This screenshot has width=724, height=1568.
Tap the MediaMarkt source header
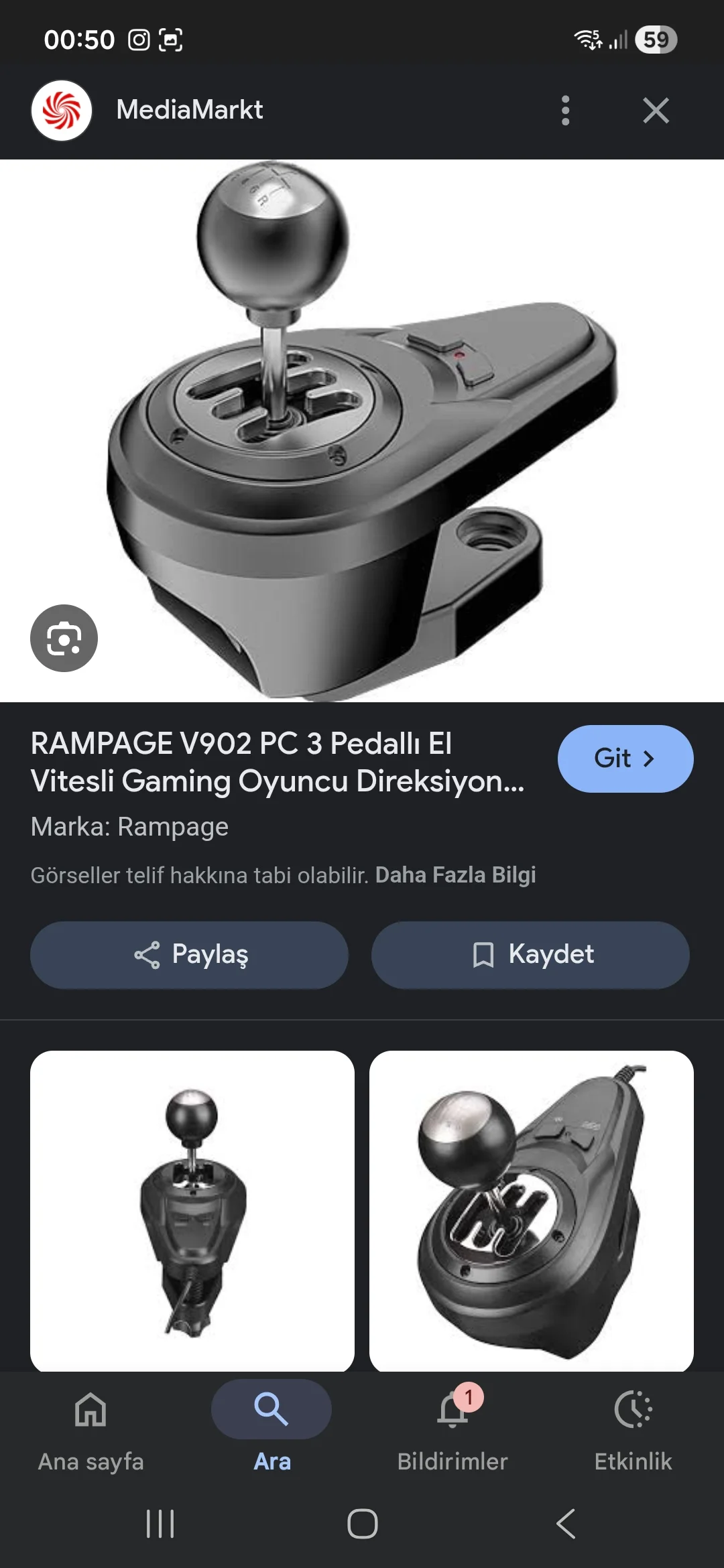(x=189, y=110)
